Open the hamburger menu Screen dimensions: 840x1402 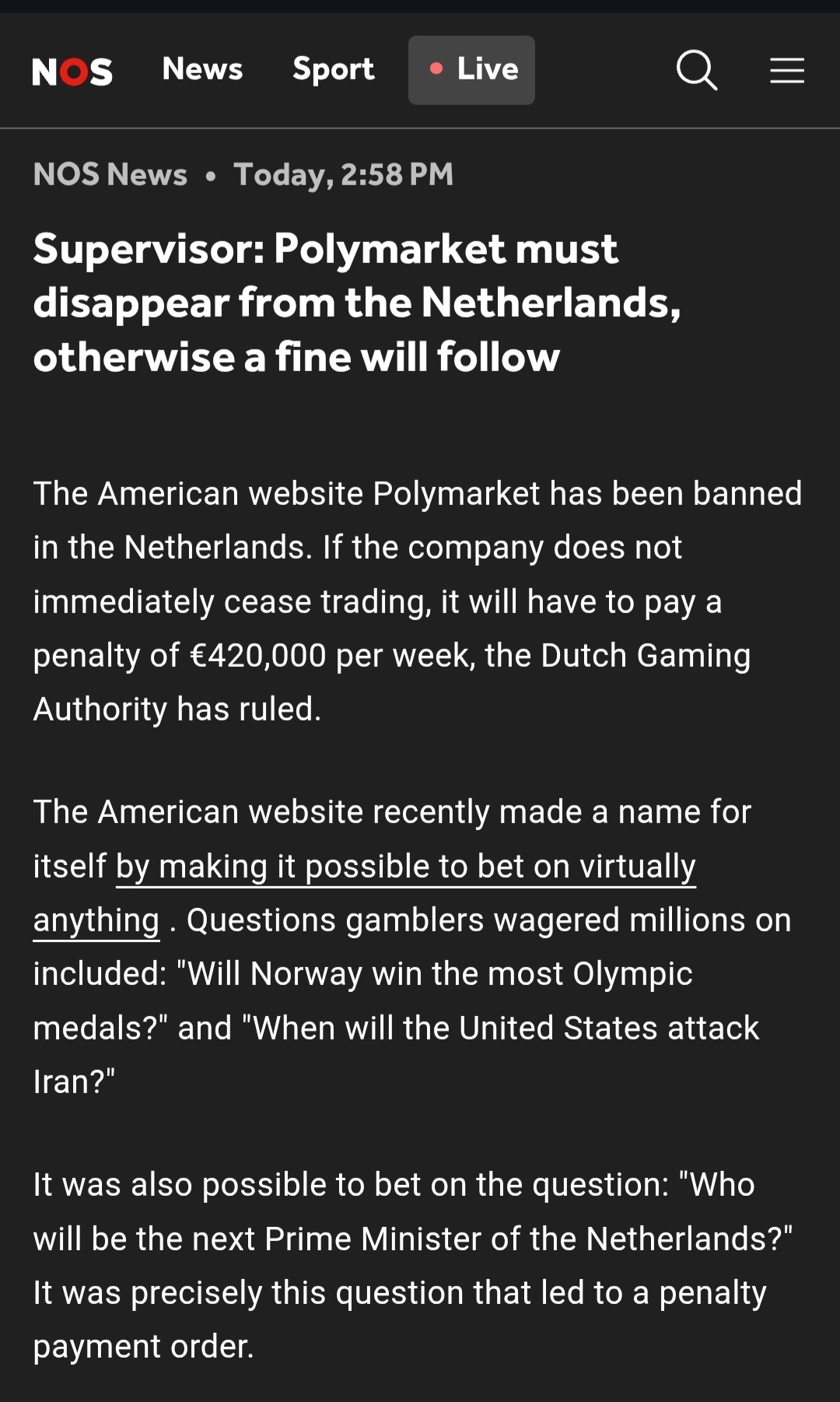point(786,71)
